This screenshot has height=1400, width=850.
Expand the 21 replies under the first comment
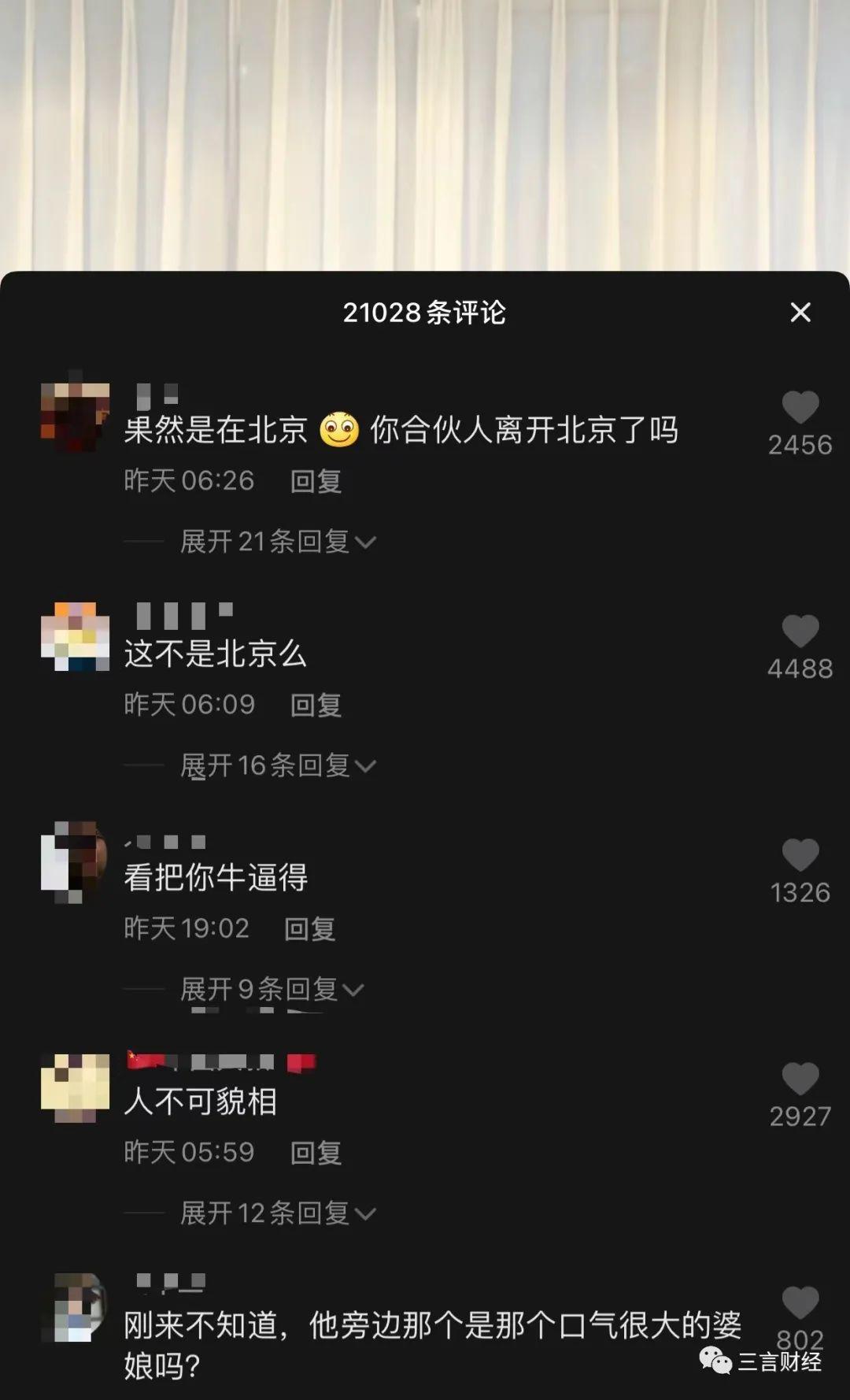pos(268,540)
